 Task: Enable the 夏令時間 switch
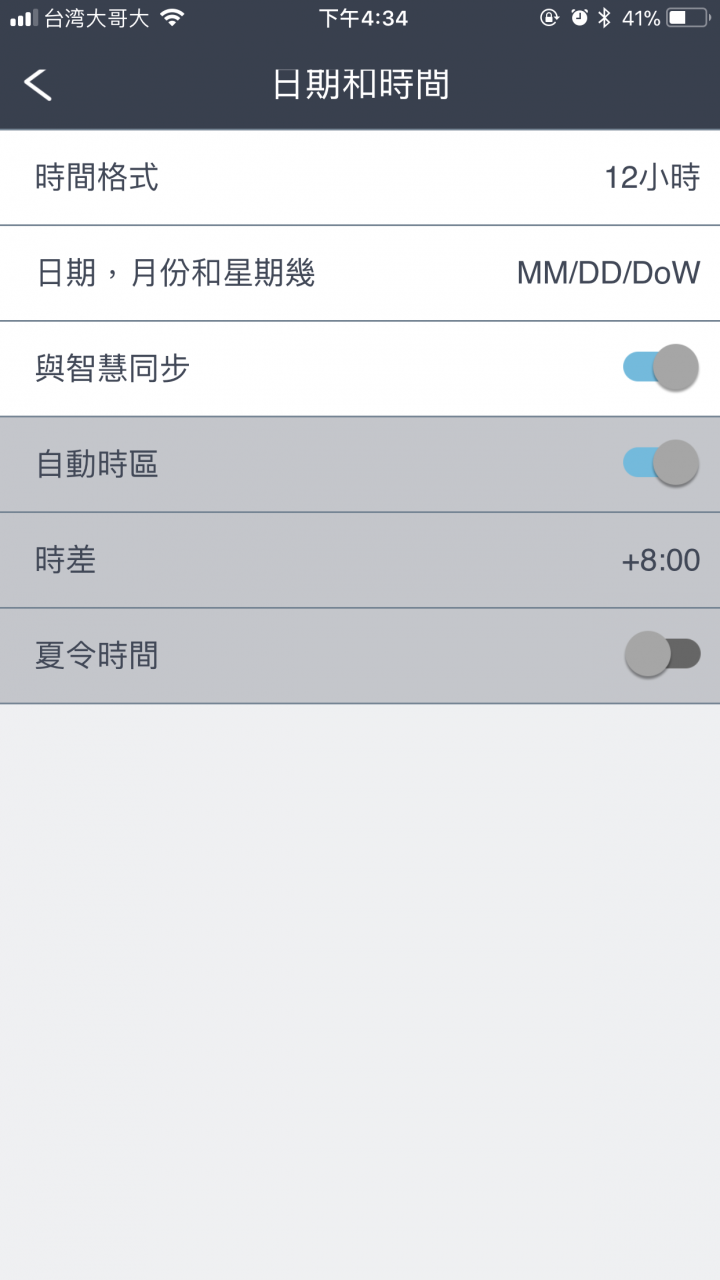pyautogui.click(x=661, y=655)
